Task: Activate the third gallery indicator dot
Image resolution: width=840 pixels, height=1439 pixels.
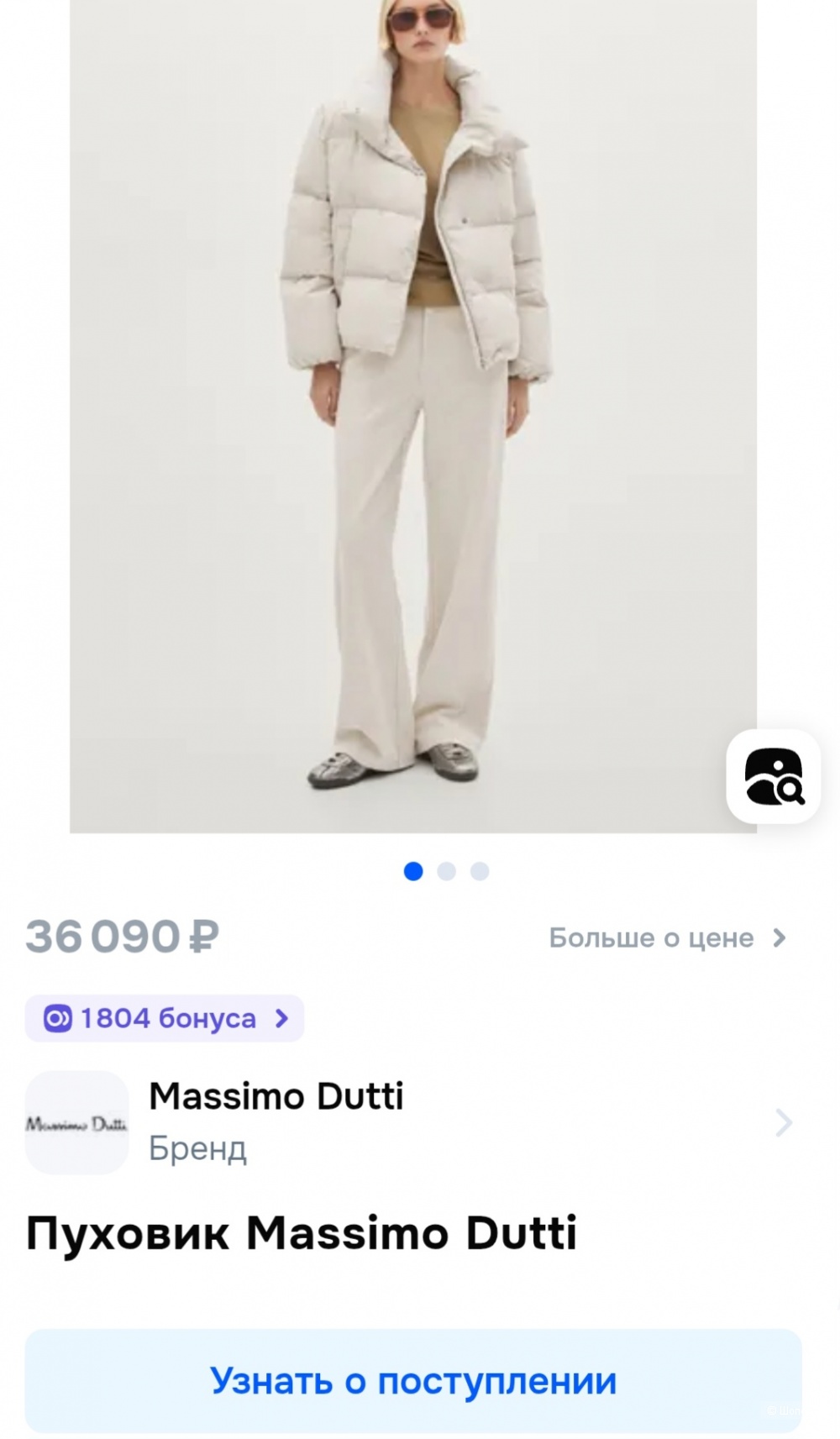Action: (x=478, y=872)
